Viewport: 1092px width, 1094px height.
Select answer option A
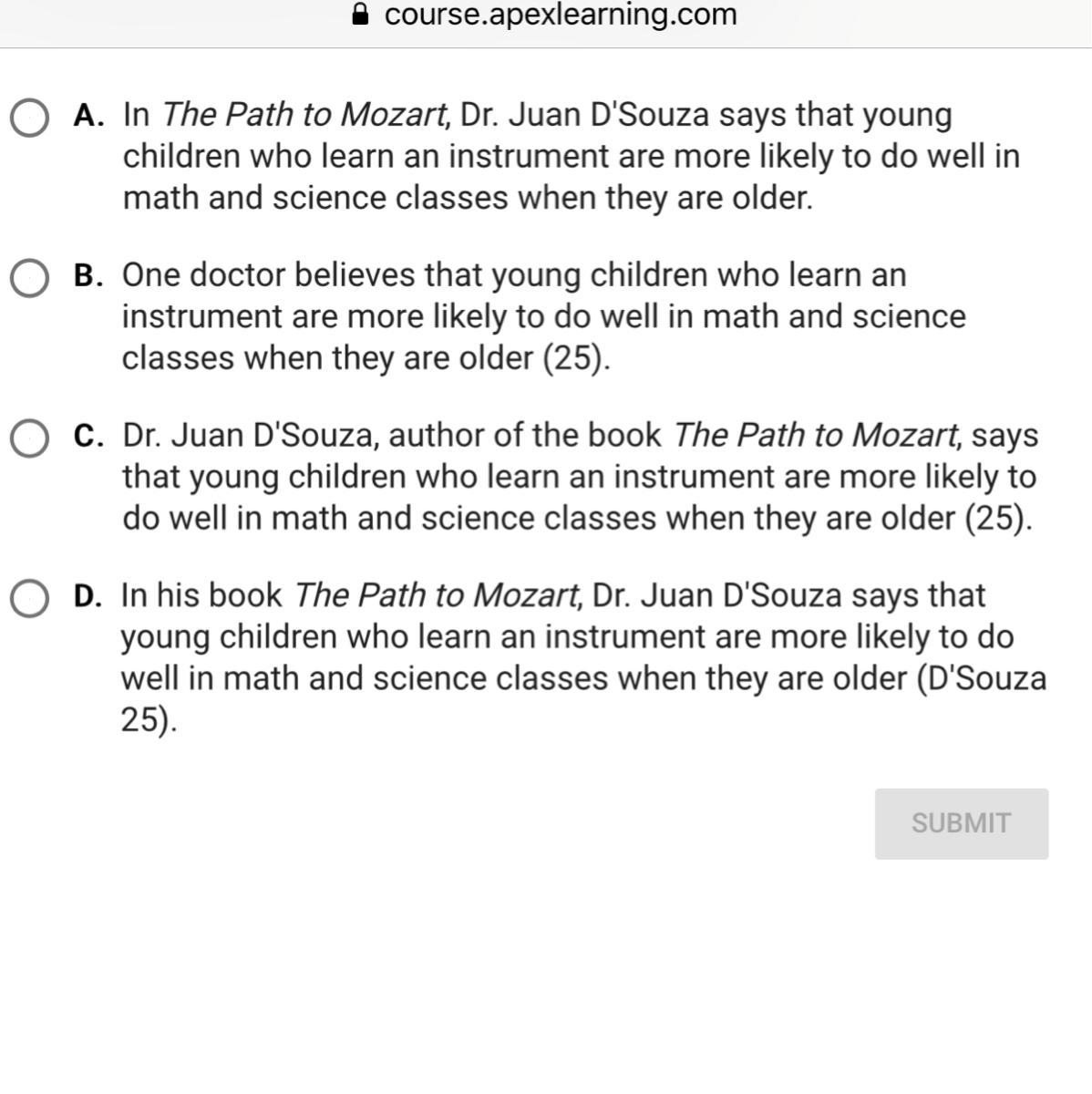29,118
